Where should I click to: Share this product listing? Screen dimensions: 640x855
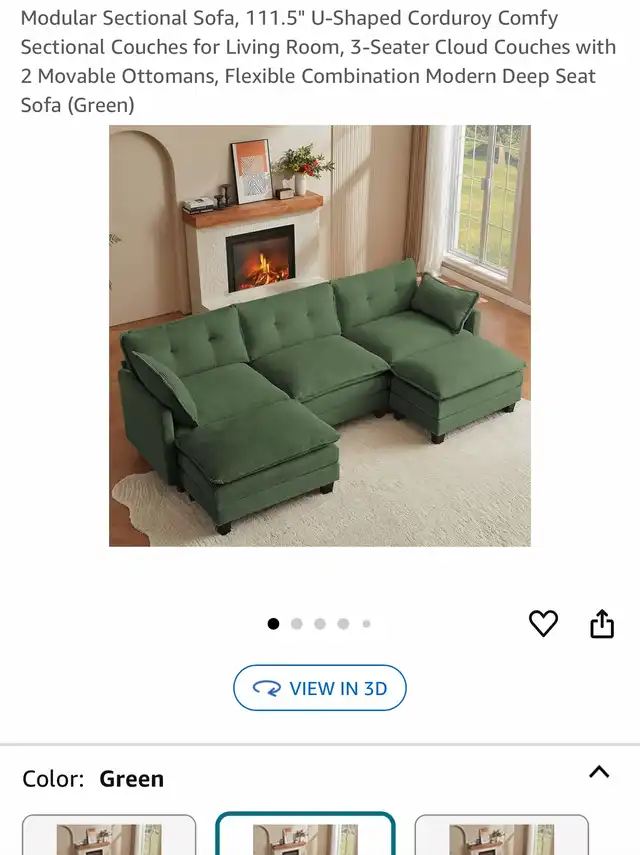[601, 624]
